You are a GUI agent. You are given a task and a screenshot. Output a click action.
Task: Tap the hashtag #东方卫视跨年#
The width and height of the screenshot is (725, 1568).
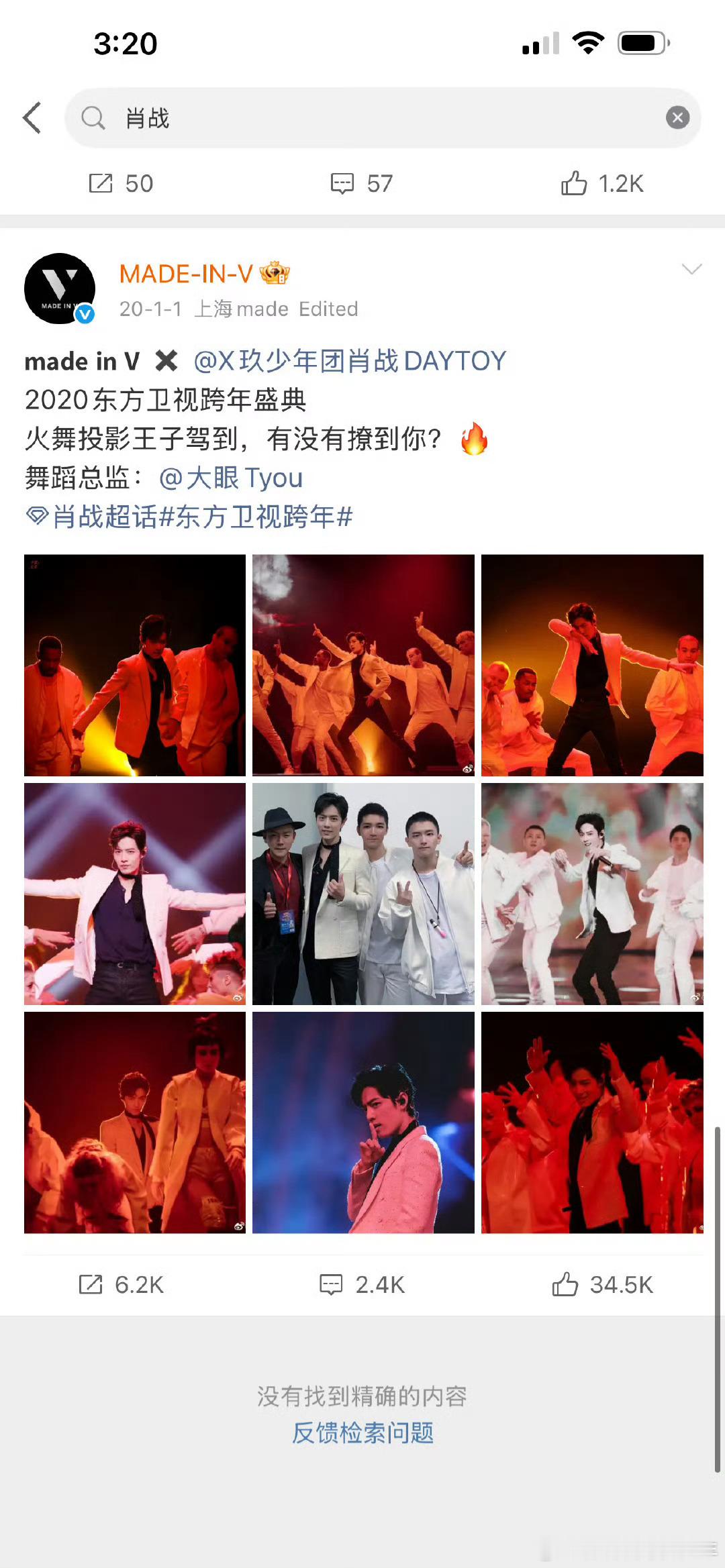point(262,516)
